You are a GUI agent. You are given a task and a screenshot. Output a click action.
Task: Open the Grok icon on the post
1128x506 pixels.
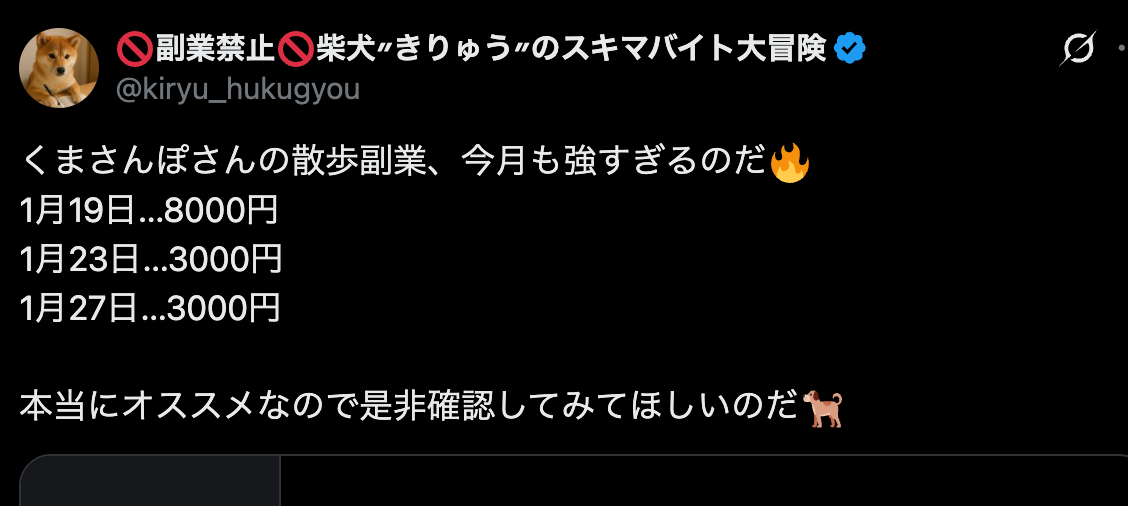pyautogui.click(x=1078, y=49)
